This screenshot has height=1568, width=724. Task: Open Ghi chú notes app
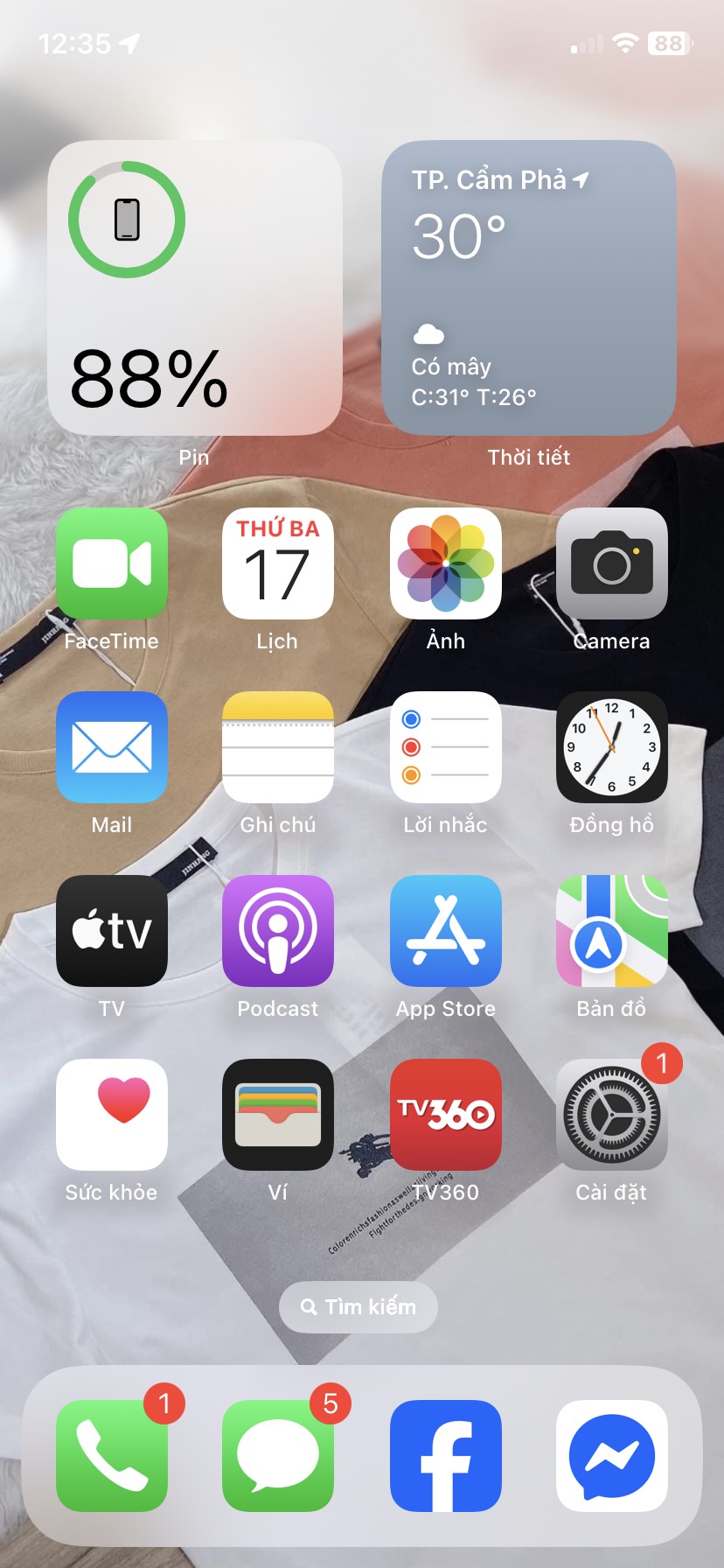278,747
